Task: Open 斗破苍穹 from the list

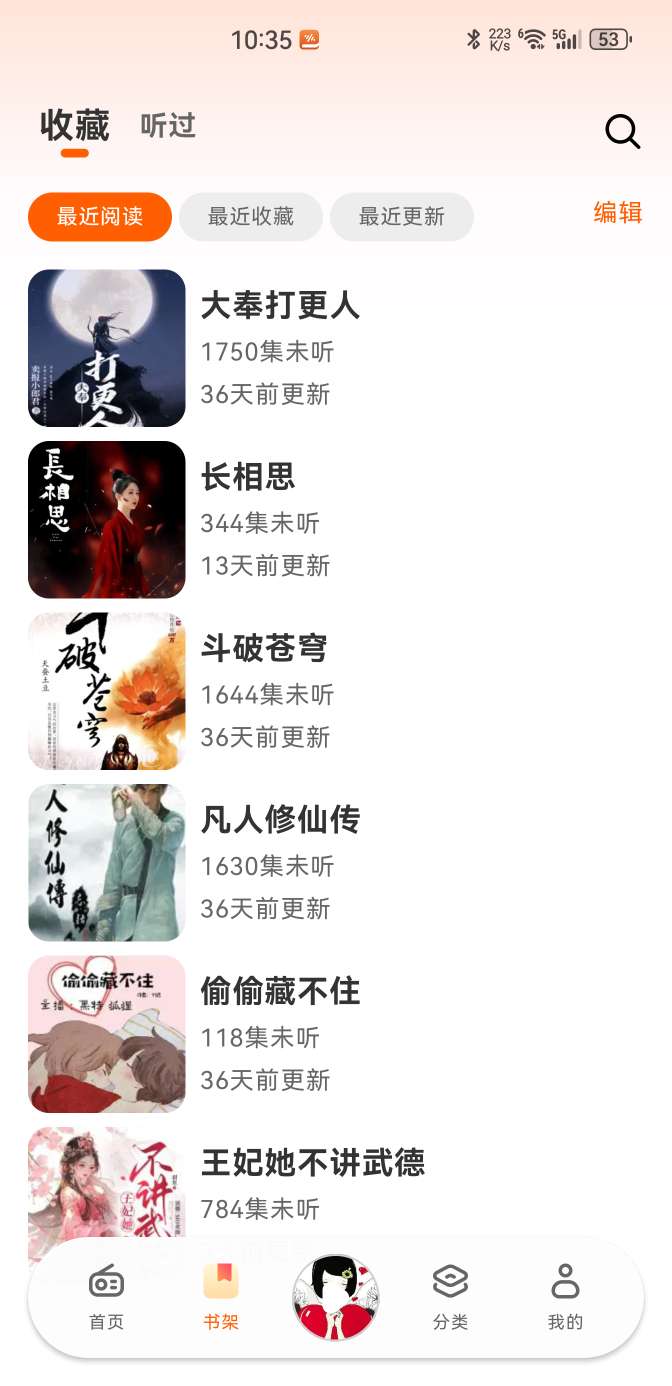Action: tap(264, 648)
